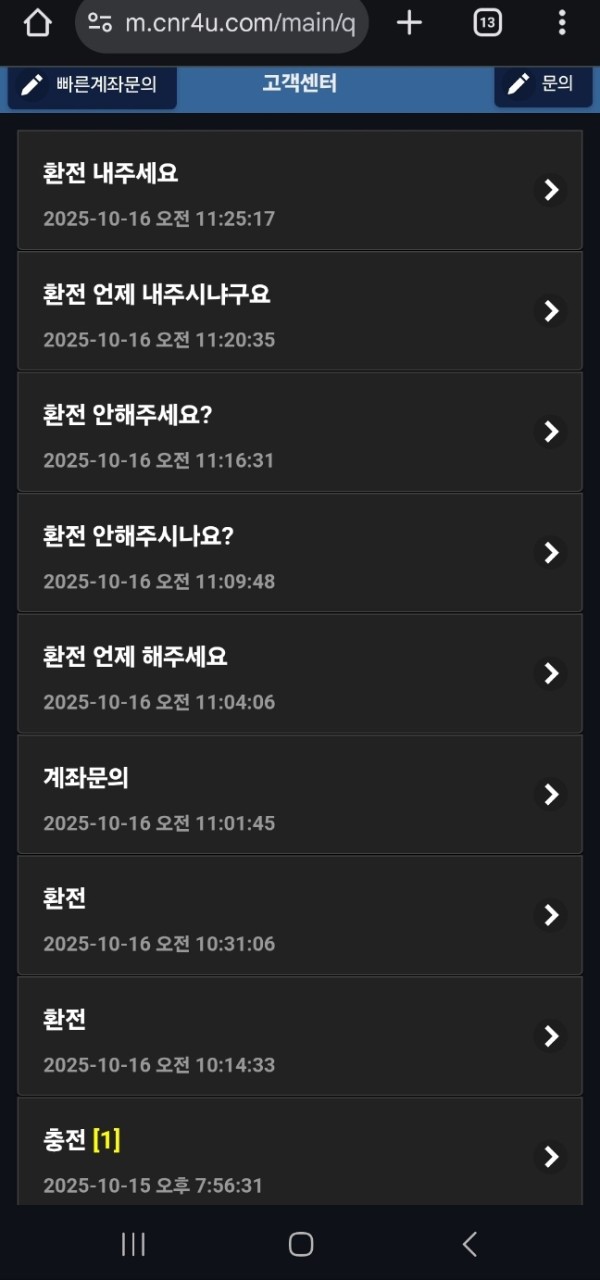
Task: Go back using the system back button
Action: tap(469, 1244)
